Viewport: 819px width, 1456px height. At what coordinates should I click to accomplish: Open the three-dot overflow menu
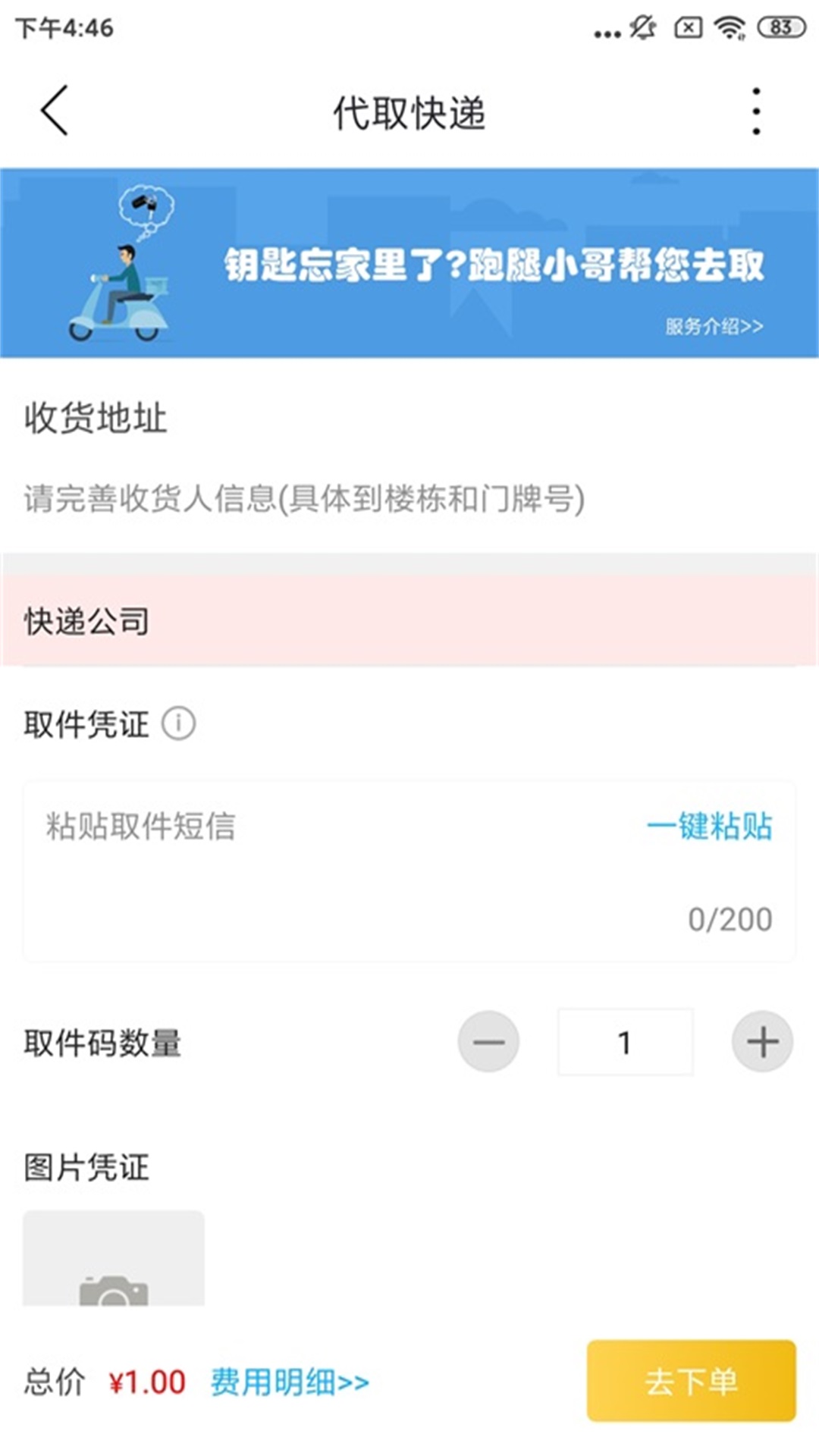click(755, 111)
